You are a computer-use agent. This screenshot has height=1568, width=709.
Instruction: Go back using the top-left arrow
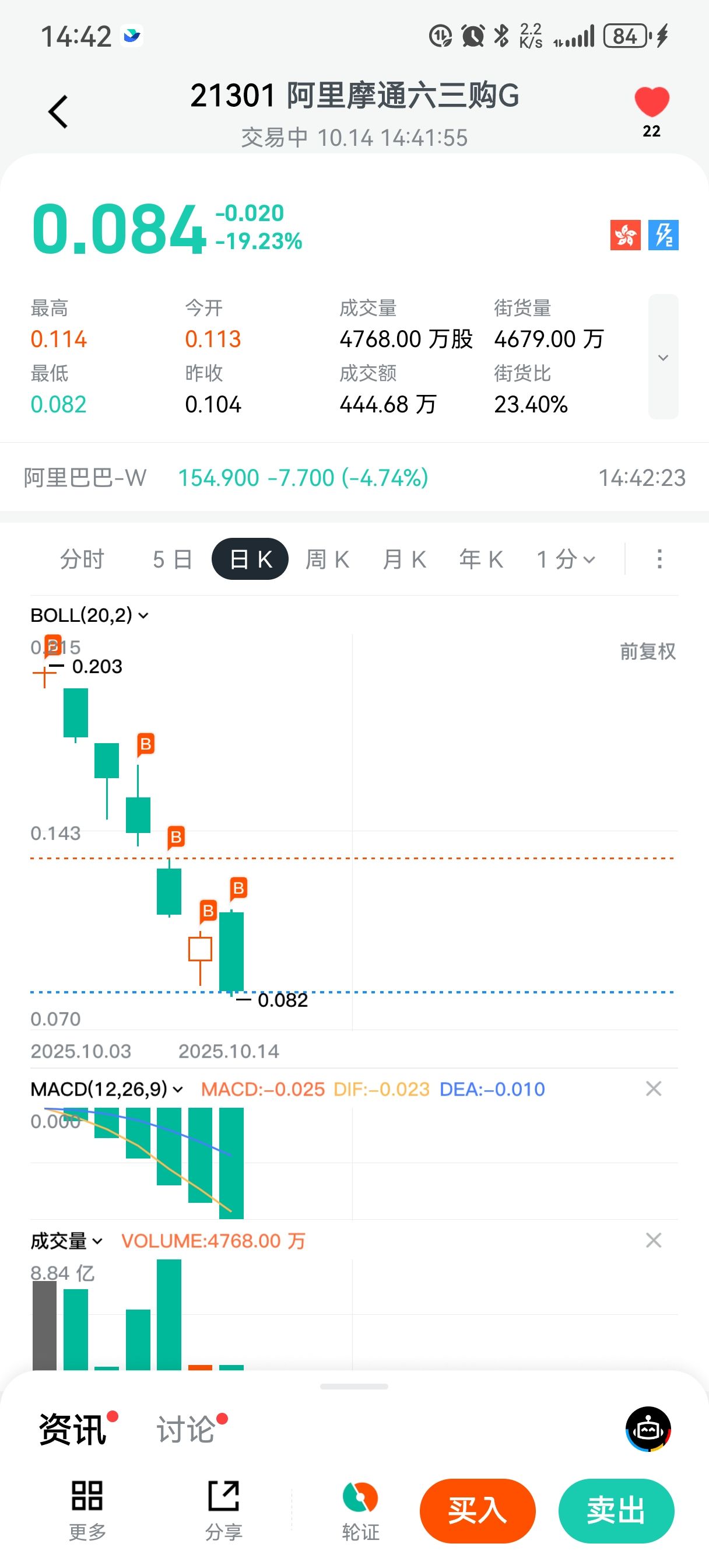click(58, 112)
